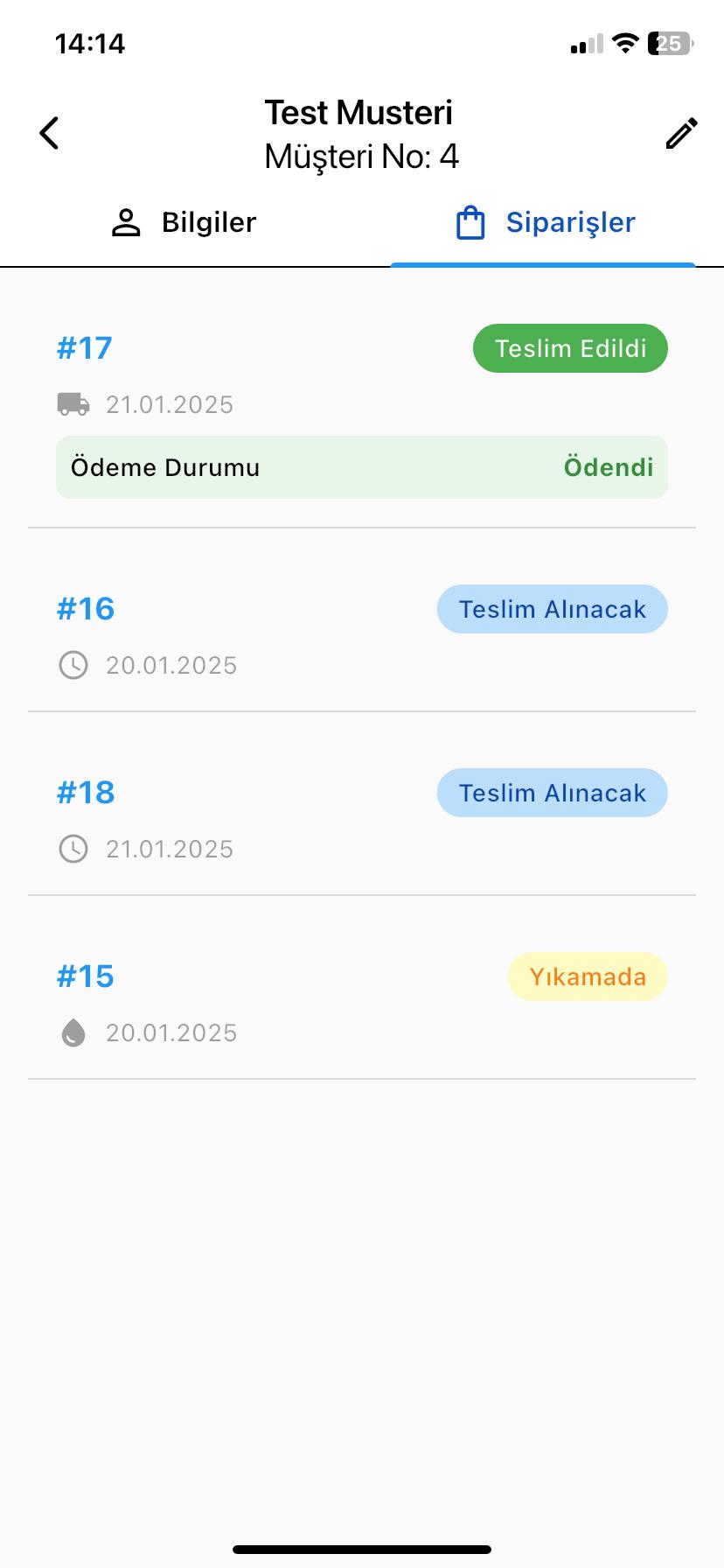Image resolution: width=724 pixels, height=1568 pixels.
Task: Tap the clock icon on order #16
Action: (73, 665)
